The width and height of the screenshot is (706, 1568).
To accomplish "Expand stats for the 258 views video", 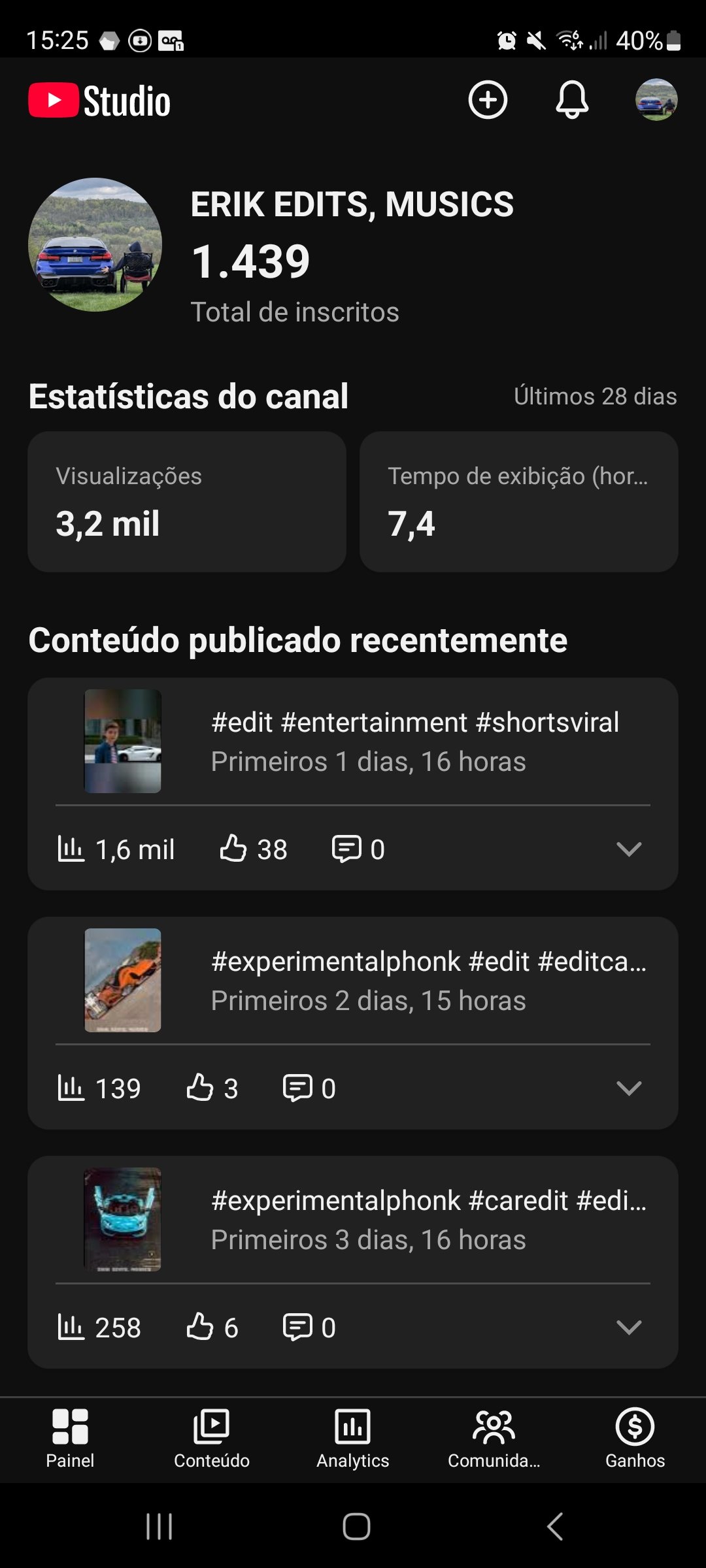I will click(629, 1328).
